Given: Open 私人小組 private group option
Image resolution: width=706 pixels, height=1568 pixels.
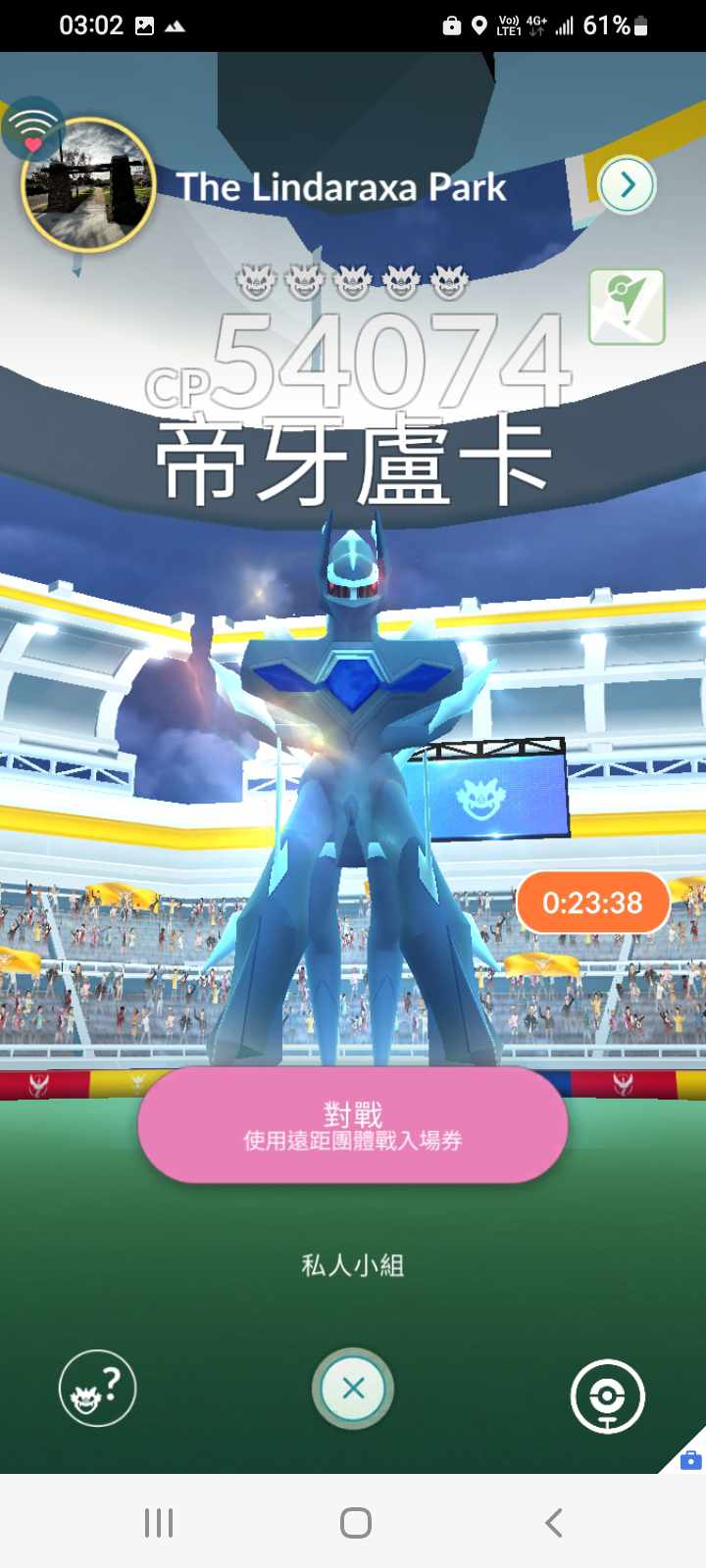Looking at the screenshot, I should pyautogui.click(x=353, y=1265).
